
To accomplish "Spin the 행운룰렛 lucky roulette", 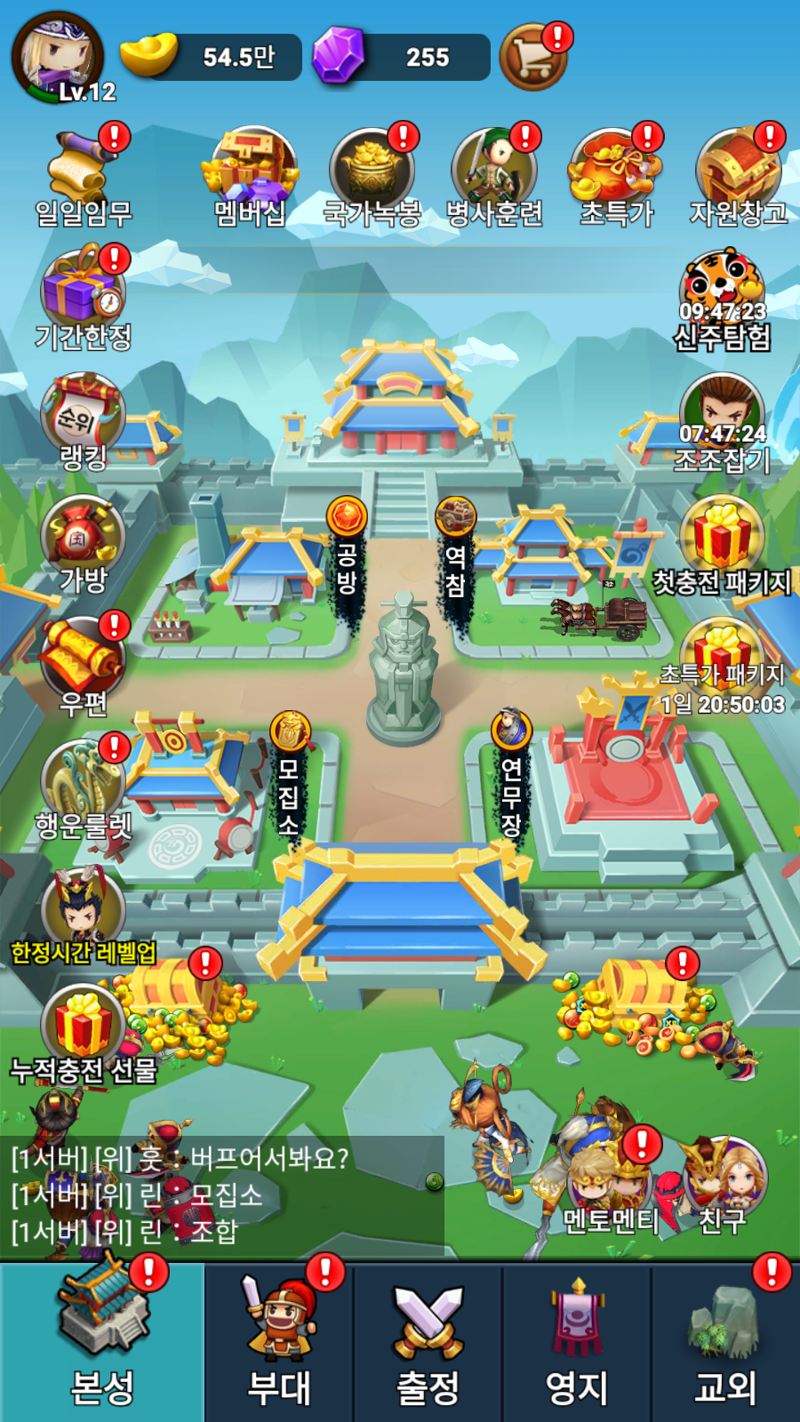I will pos(83,788).
